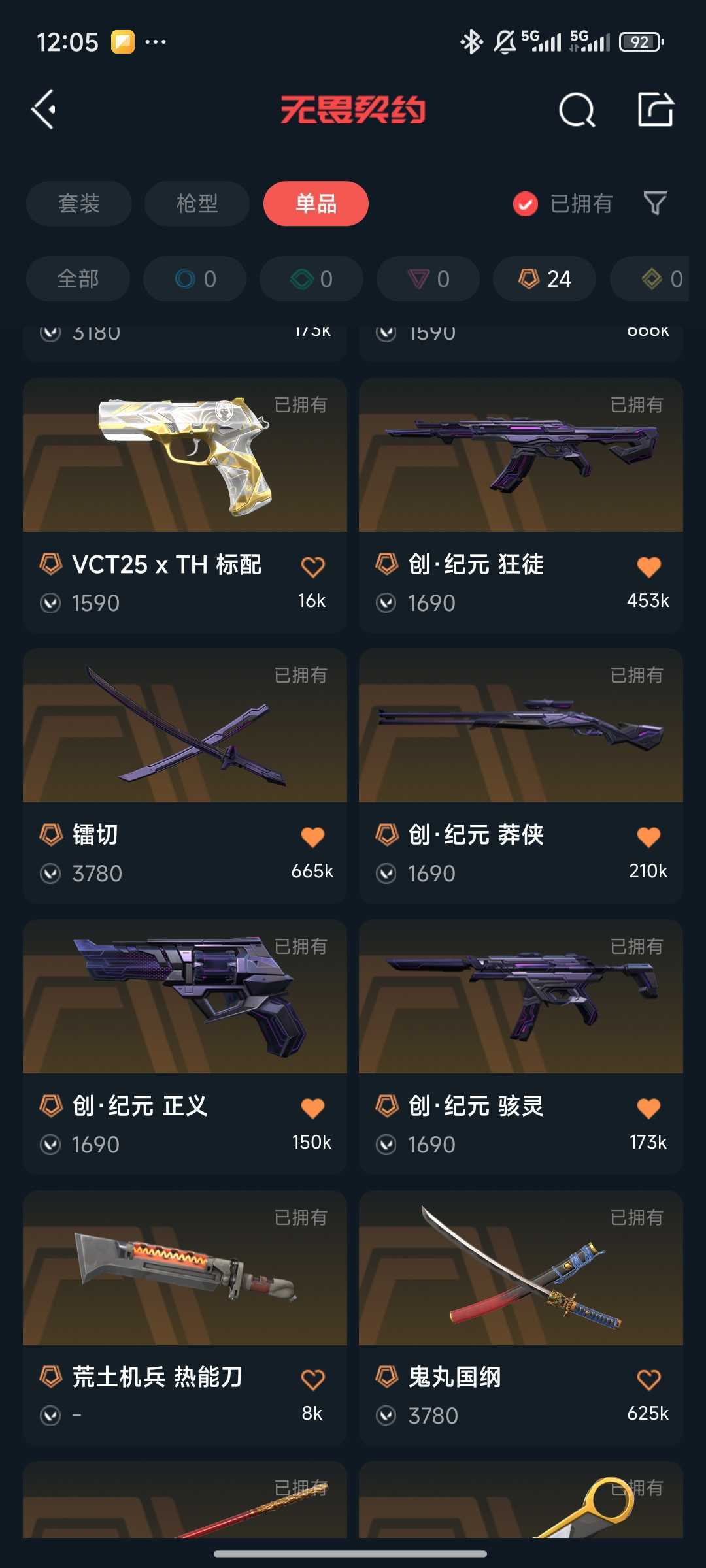Select the 全部 rarity chip
Screen dimensions: 706x1568
tap(78, 279)
